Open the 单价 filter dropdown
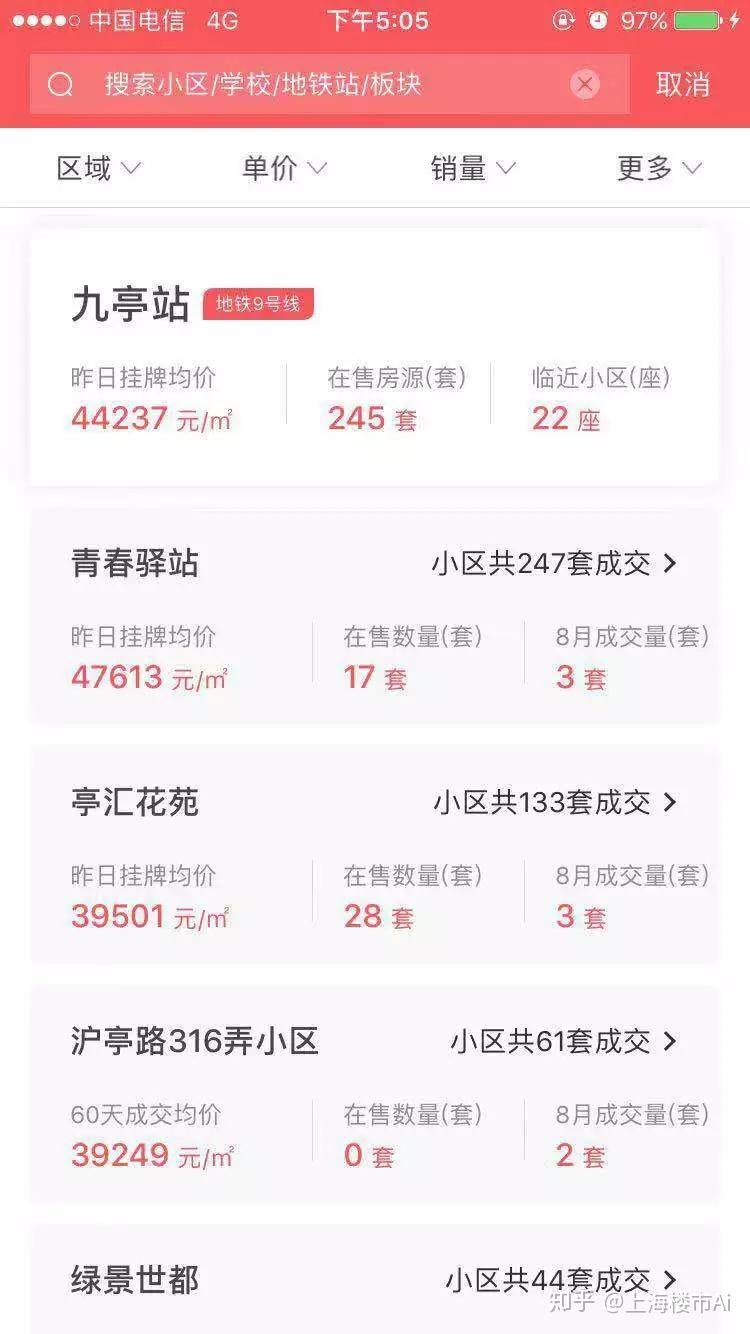This screenshot has width=750, height=1334. 284,168
